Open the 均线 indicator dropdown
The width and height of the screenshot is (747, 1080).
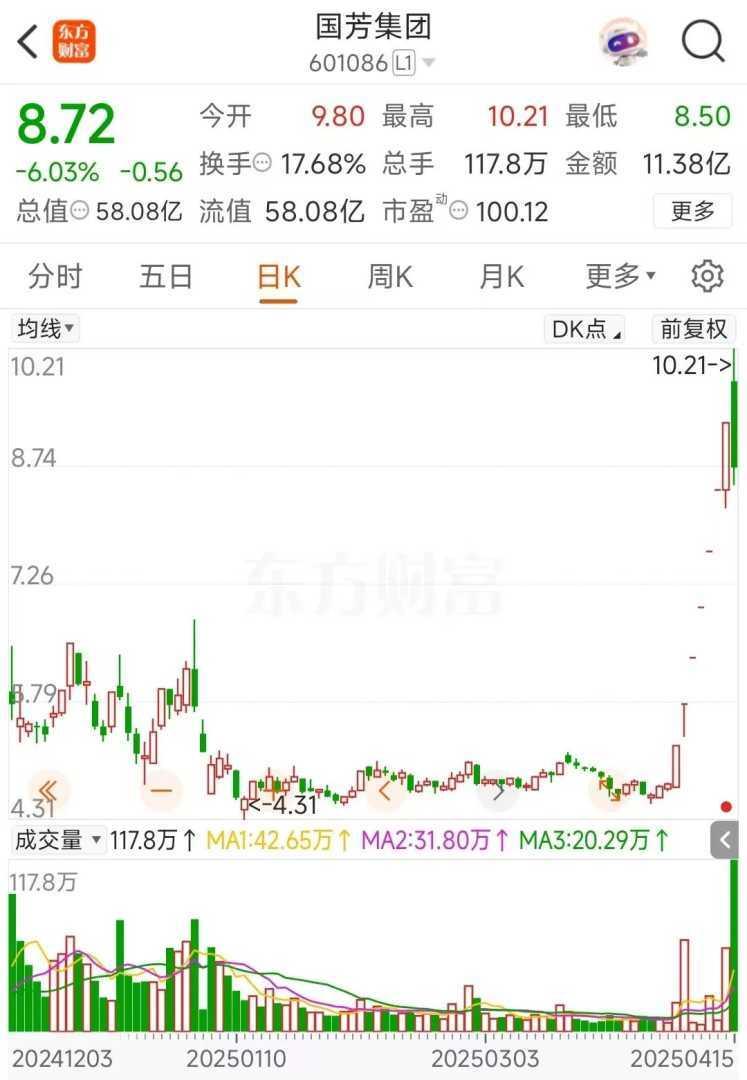(46, 328)
